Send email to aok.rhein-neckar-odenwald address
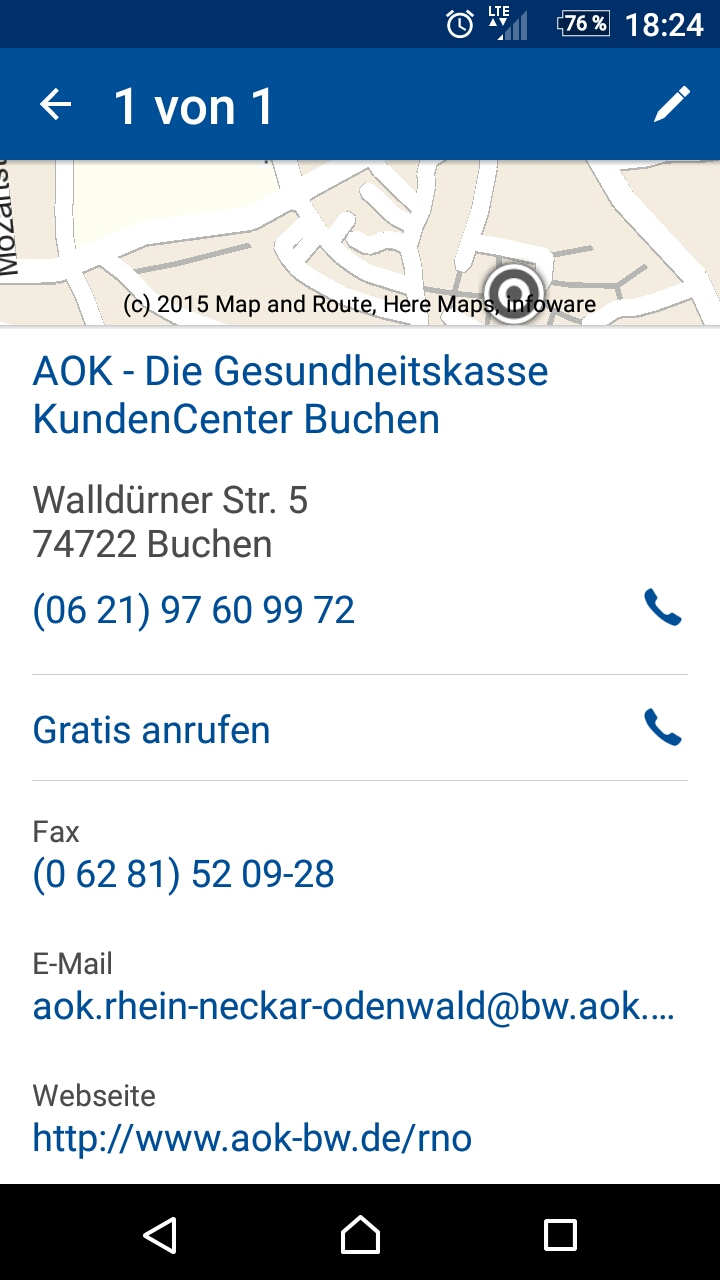This screenshot has height=1280, width=720. tap(354, 1006)
